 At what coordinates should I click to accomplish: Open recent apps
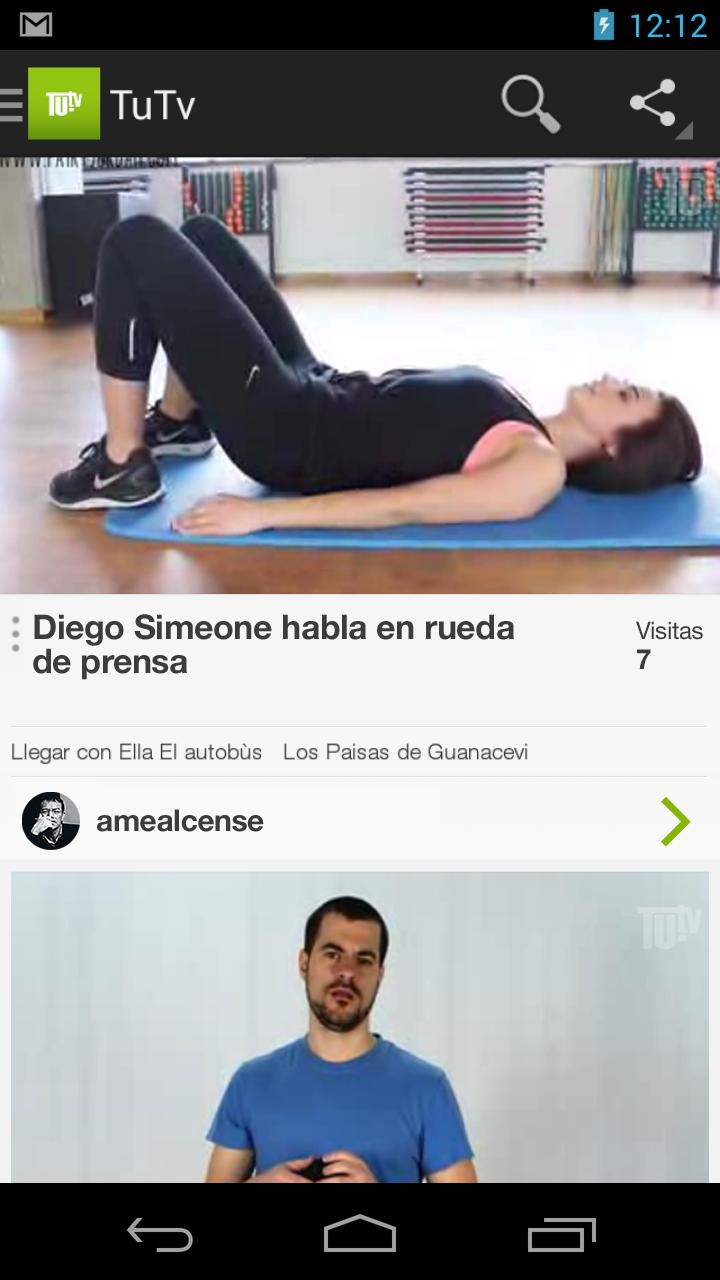[x=560, y=1236]
